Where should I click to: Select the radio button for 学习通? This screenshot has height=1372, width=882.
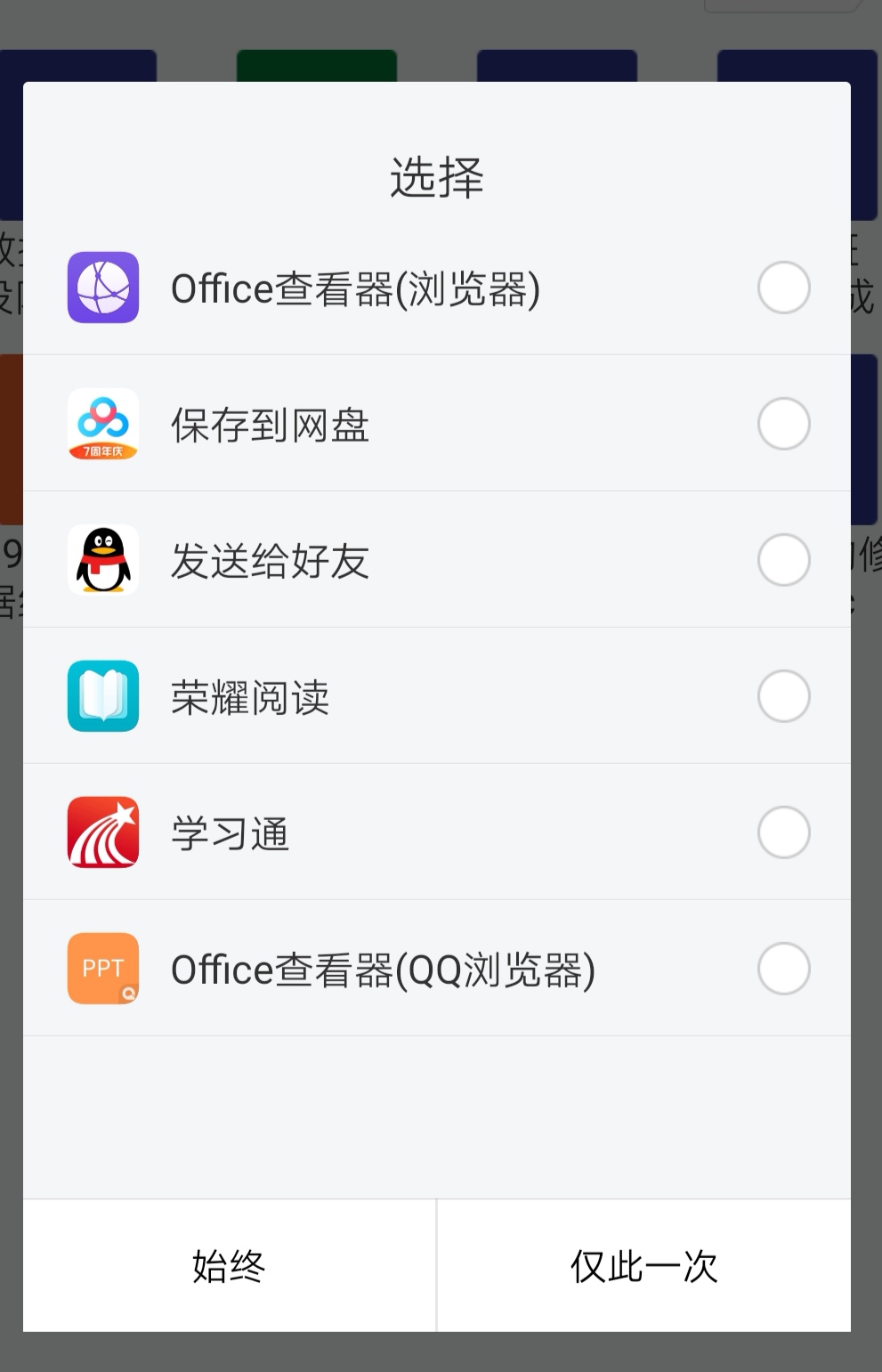pos(782,833)
